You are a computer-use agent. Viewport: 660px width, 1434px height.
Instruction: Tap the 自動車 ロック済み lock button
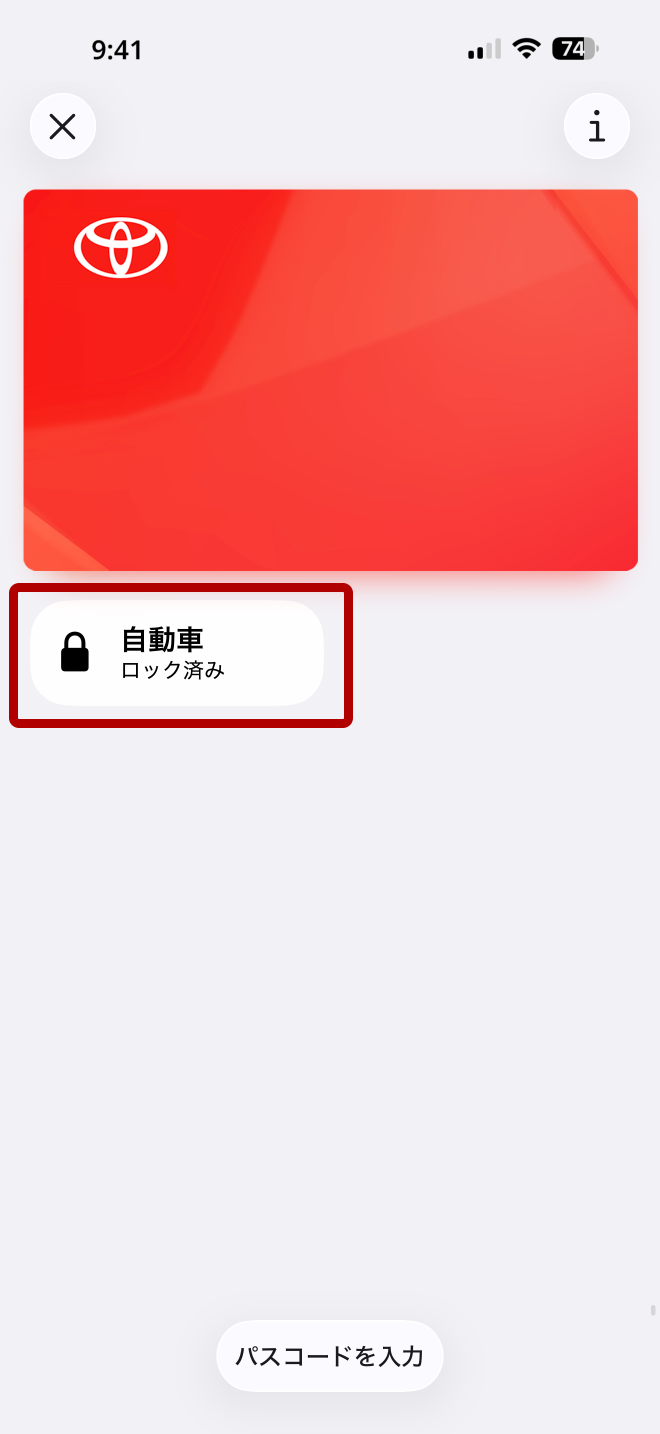coord(177,654)
